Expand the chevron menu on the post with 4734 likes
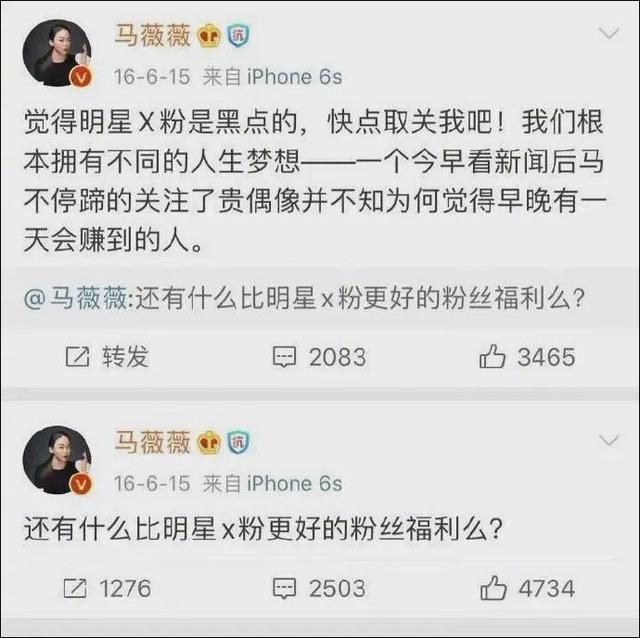This screenshot has width=640, height=638. point(608,440)
